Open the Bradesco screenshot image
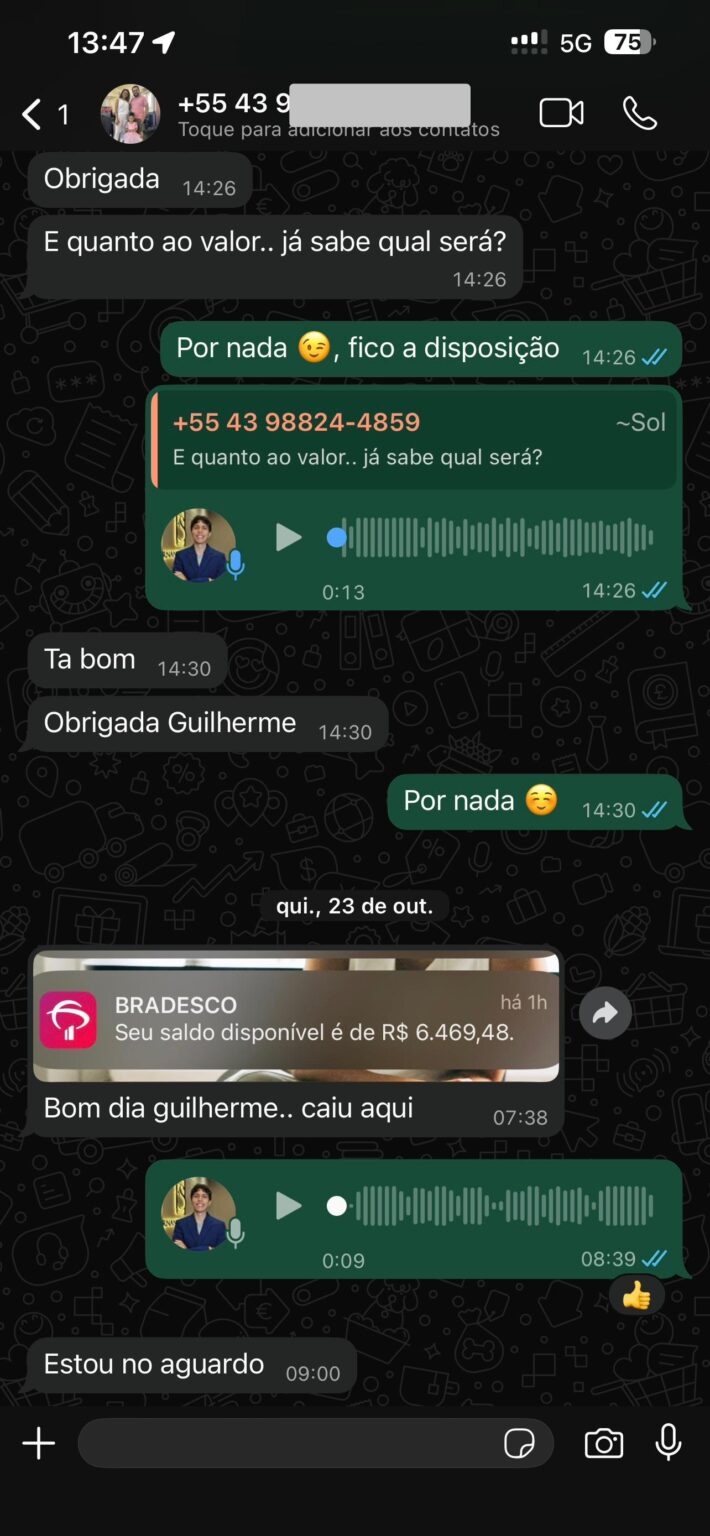710x1536 pixels. pos(296,1018)
